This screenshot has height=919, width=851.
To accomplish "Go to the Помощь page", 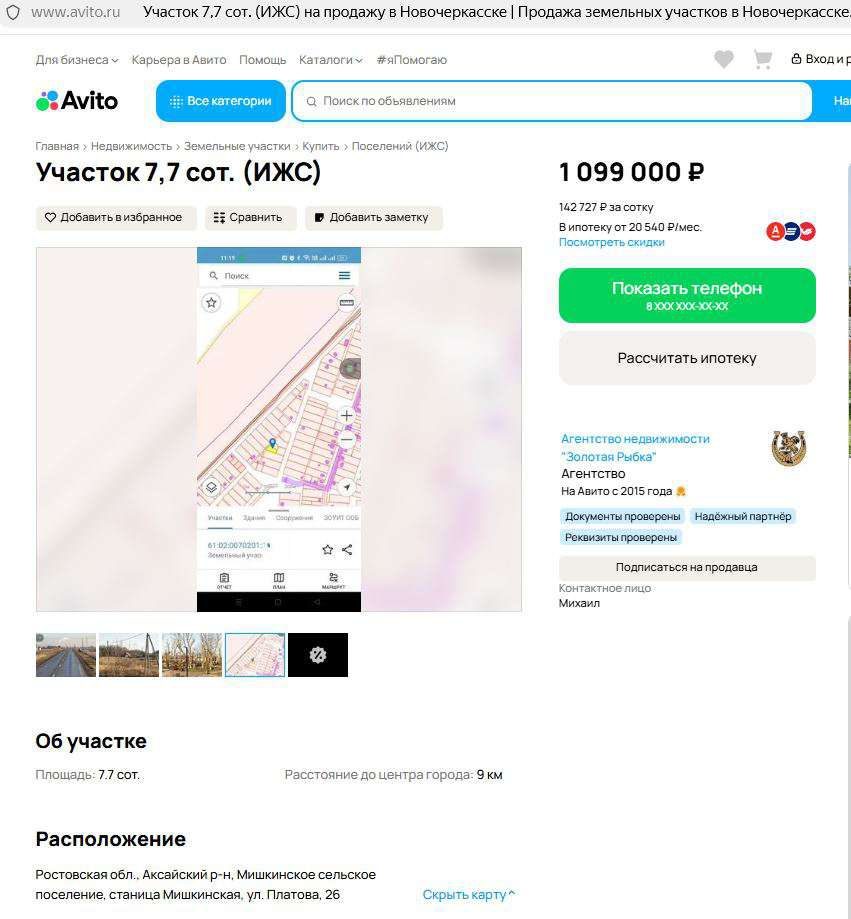I will point(263,60).
